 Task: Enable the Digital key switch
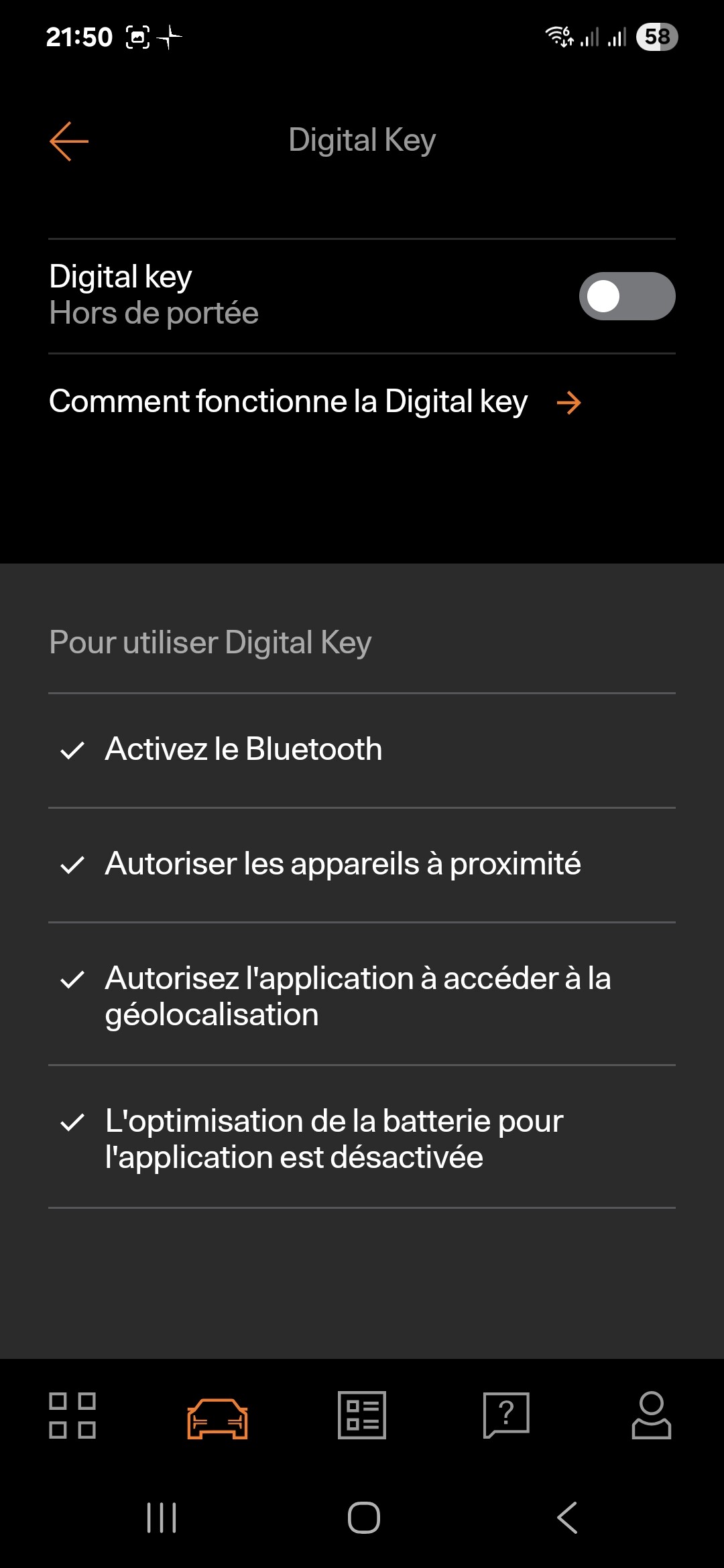(x=627, y=296)
